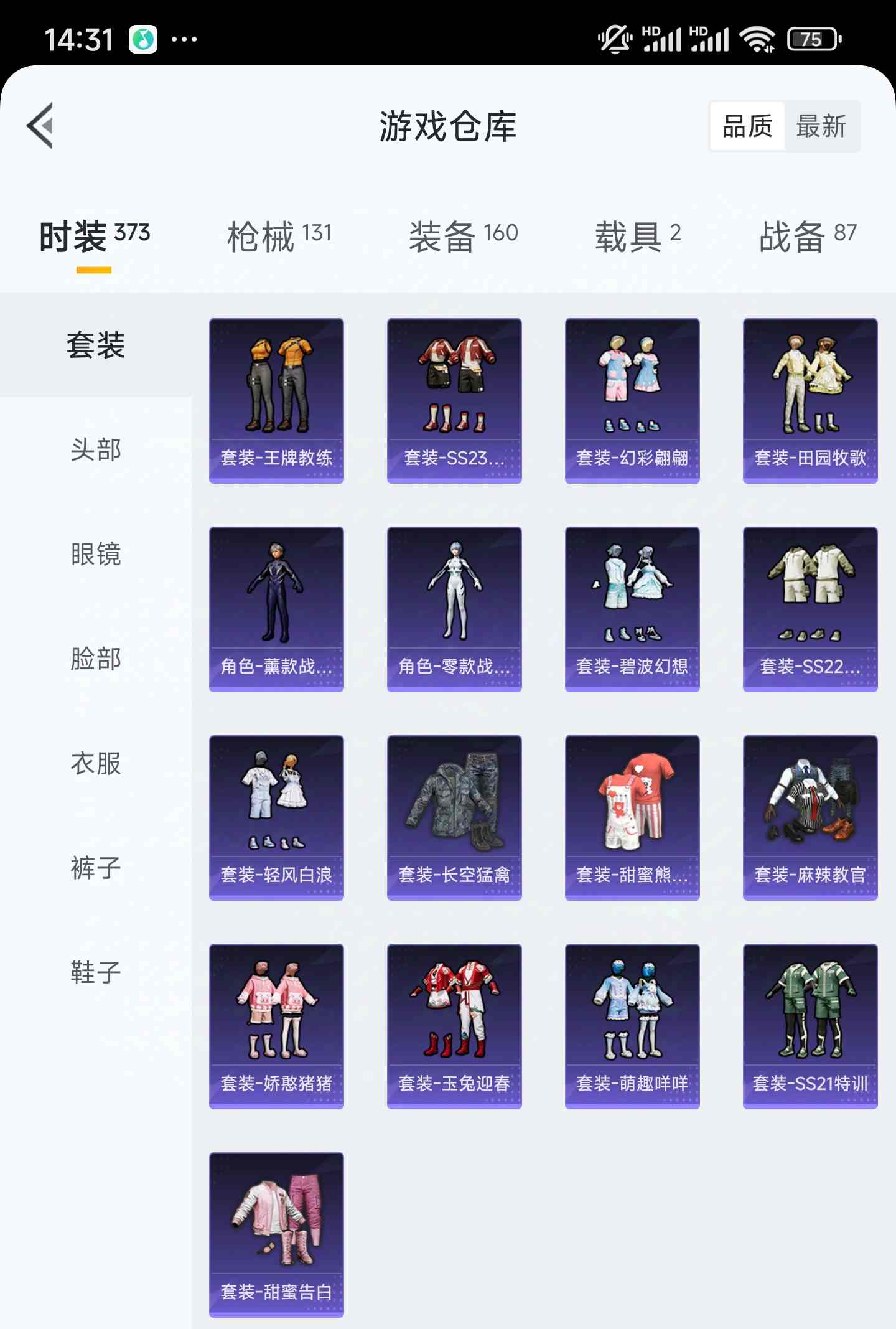Switch to the 装备 tab
Screen dimensions: 896x1329
463,237
